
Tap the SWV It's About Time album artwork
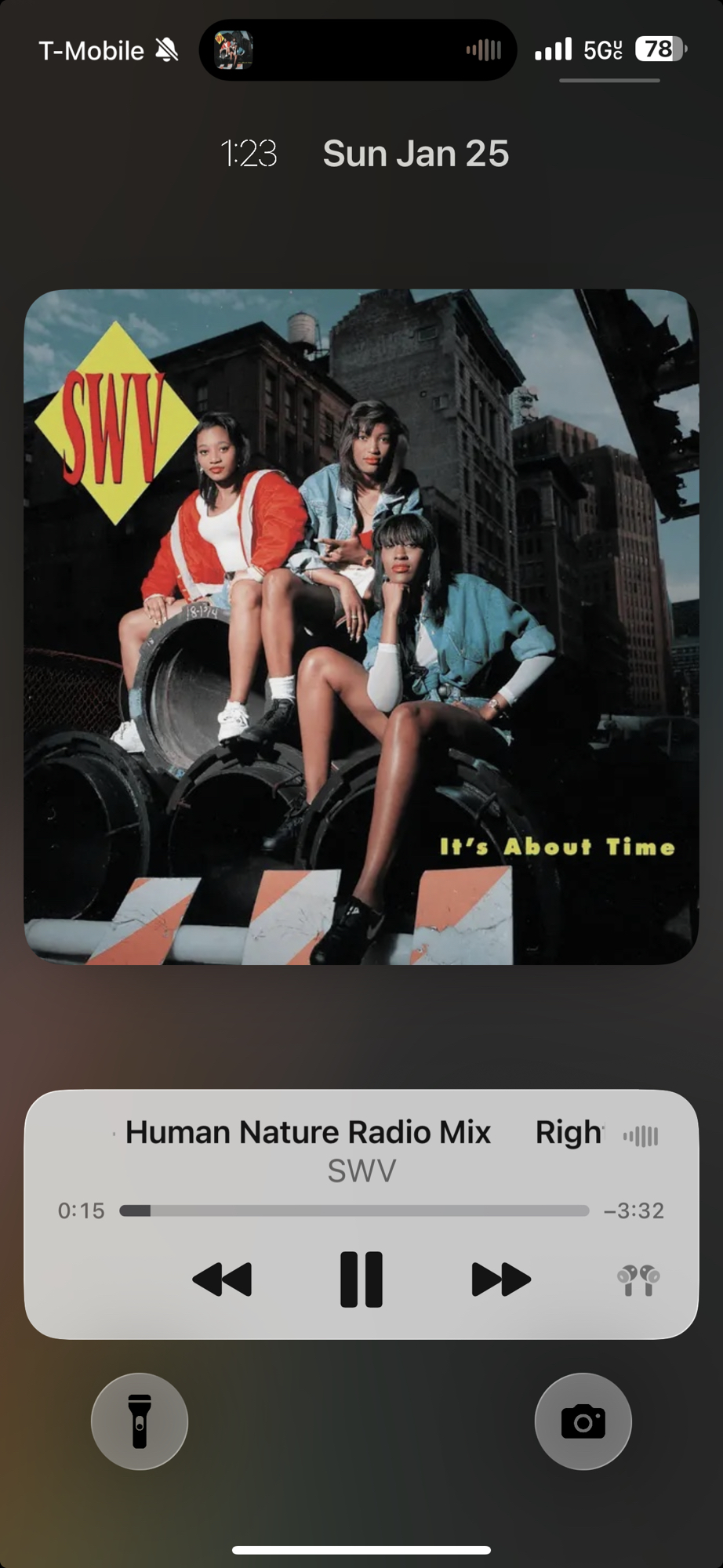pyautogui.click(x=361, y=627)
